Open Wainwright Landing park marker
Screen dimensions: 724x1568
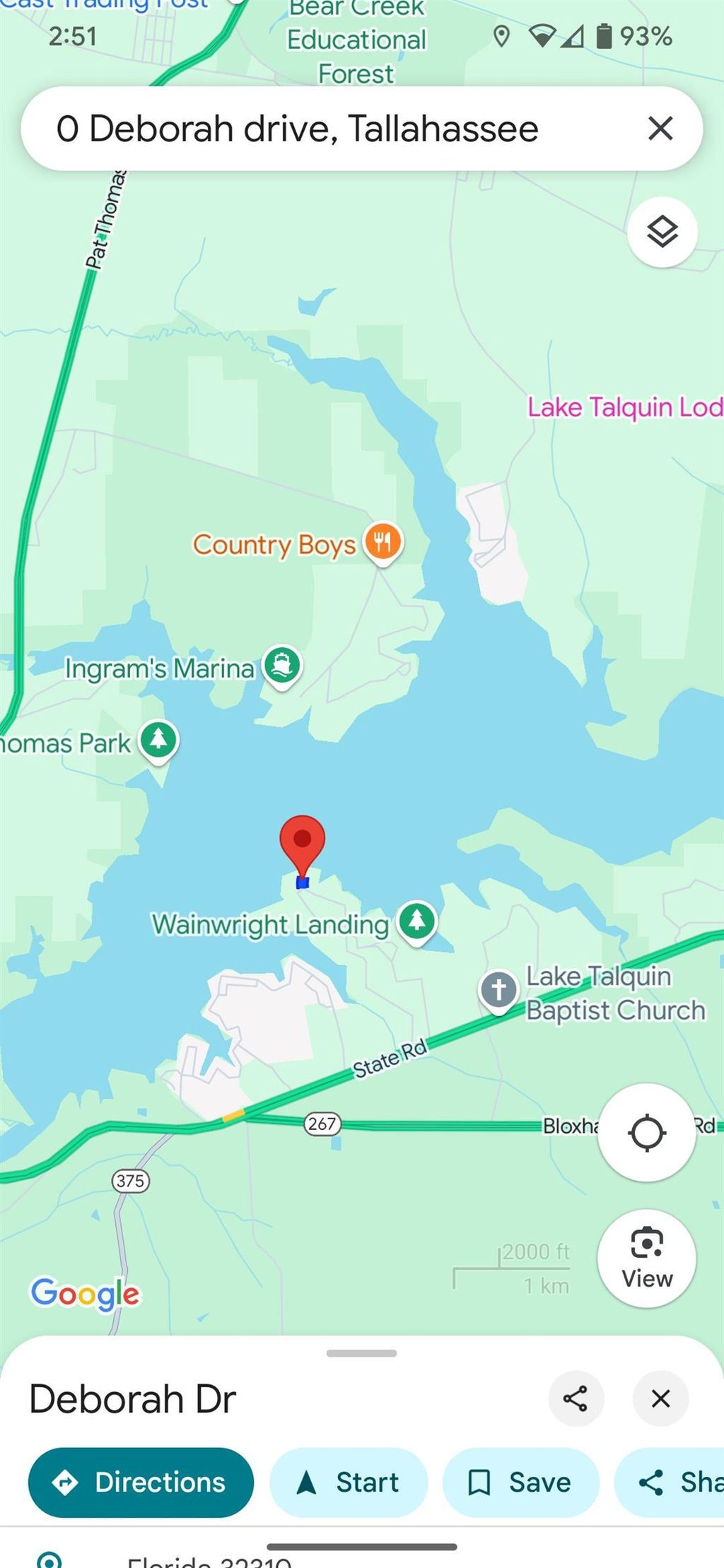click(x=417, y=922)
